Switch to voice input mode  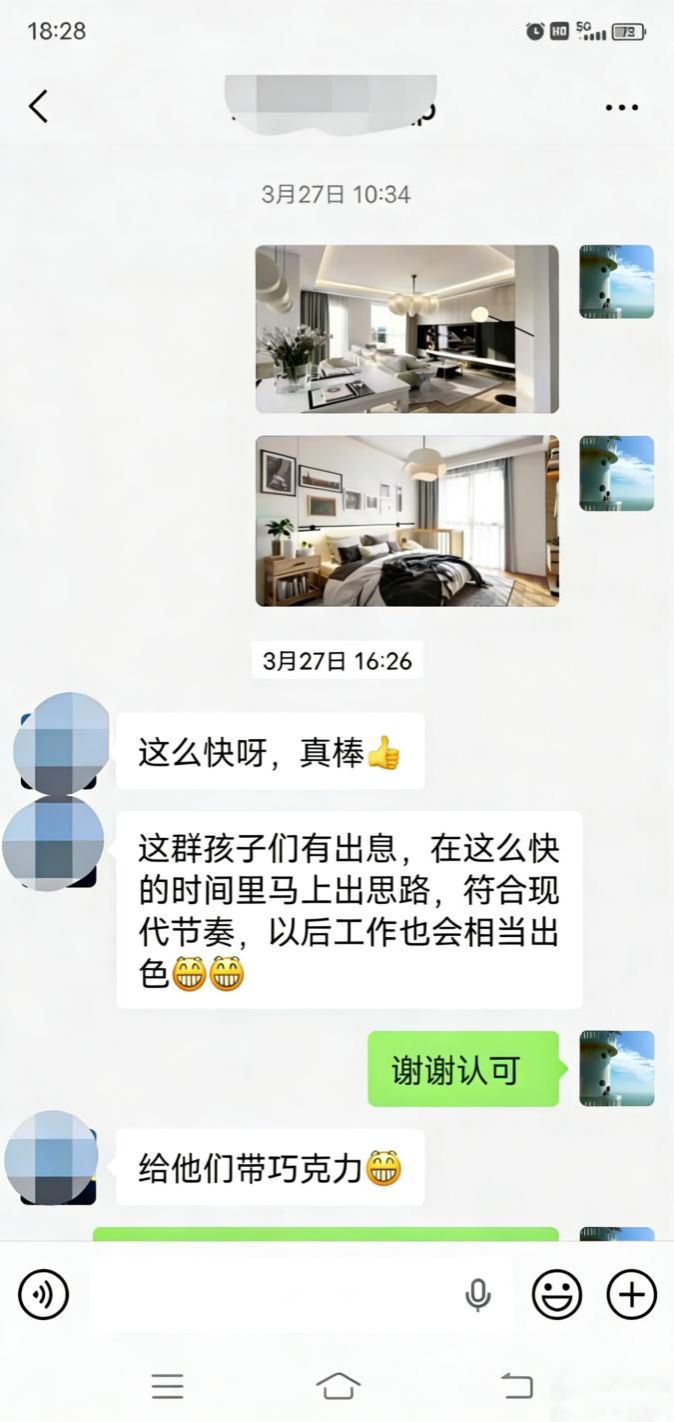(x=43, y=1295)
